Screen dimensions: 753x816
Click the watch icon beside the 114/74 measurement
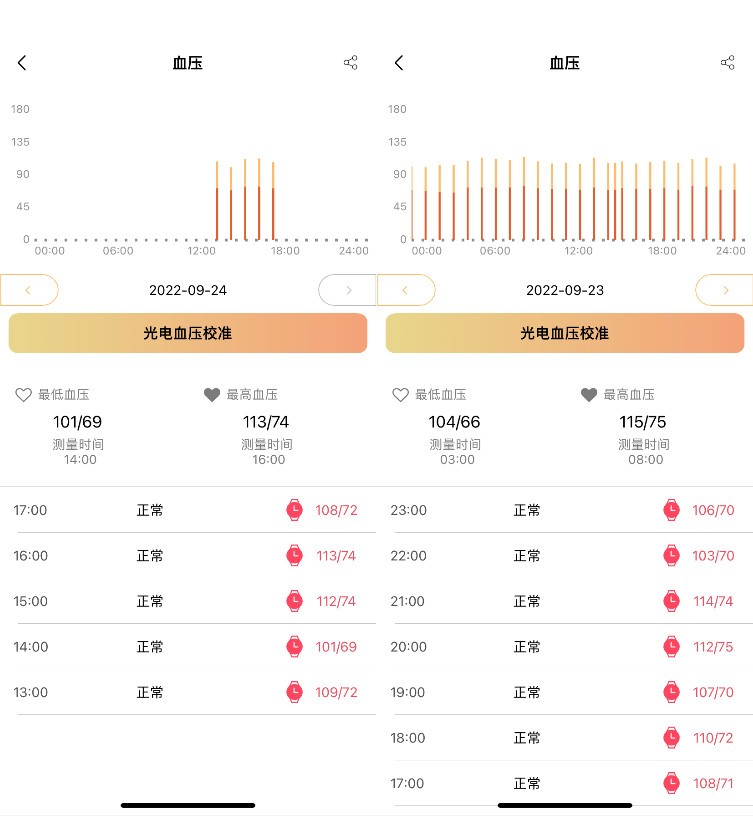coord(671,601)
